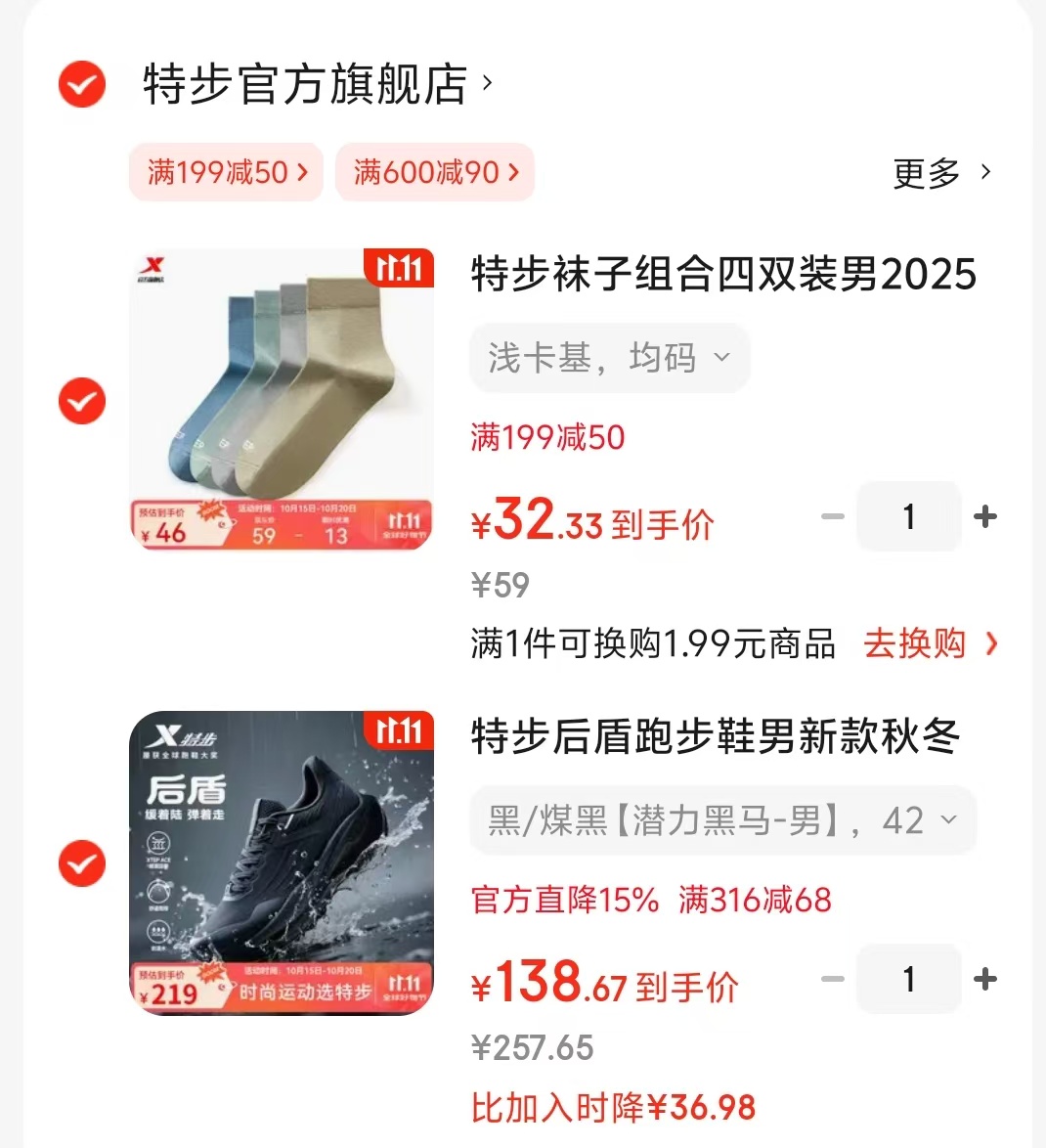Image resolution: width=1046 pixels, height=1148 pixels.
Task: Open the 特步官方旗舰店 store page
Action: (x=305, y=84)
